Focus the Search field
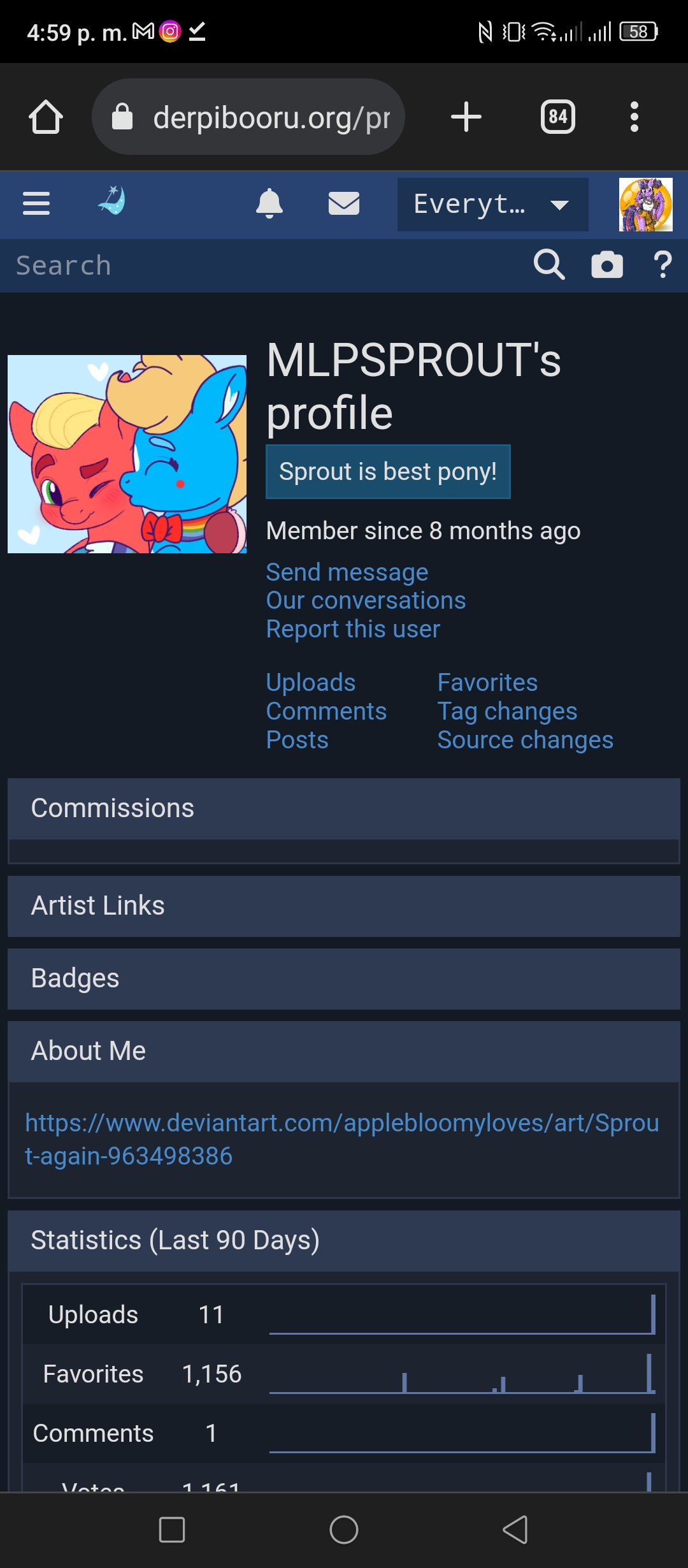This screenshot has width=688, height=1568. coord(268,265)
